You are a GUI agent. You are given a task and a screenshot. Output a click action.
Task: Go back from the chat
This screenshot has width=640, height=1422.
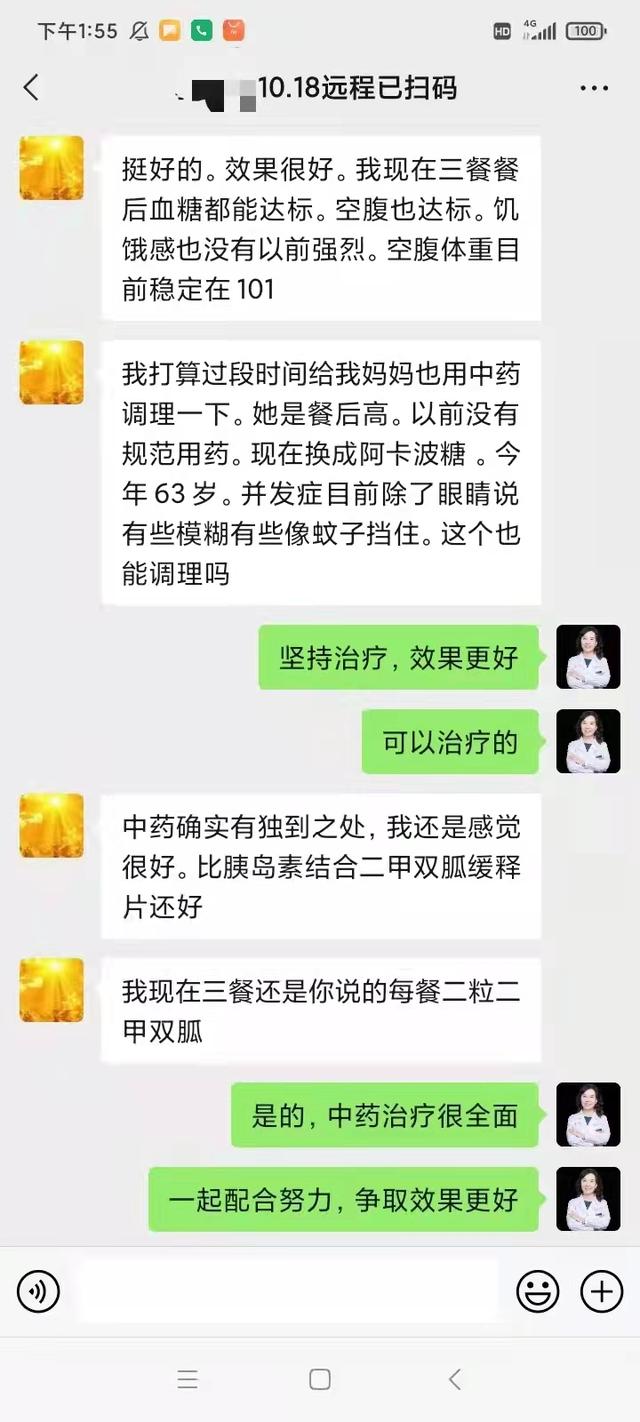[31, 88]
